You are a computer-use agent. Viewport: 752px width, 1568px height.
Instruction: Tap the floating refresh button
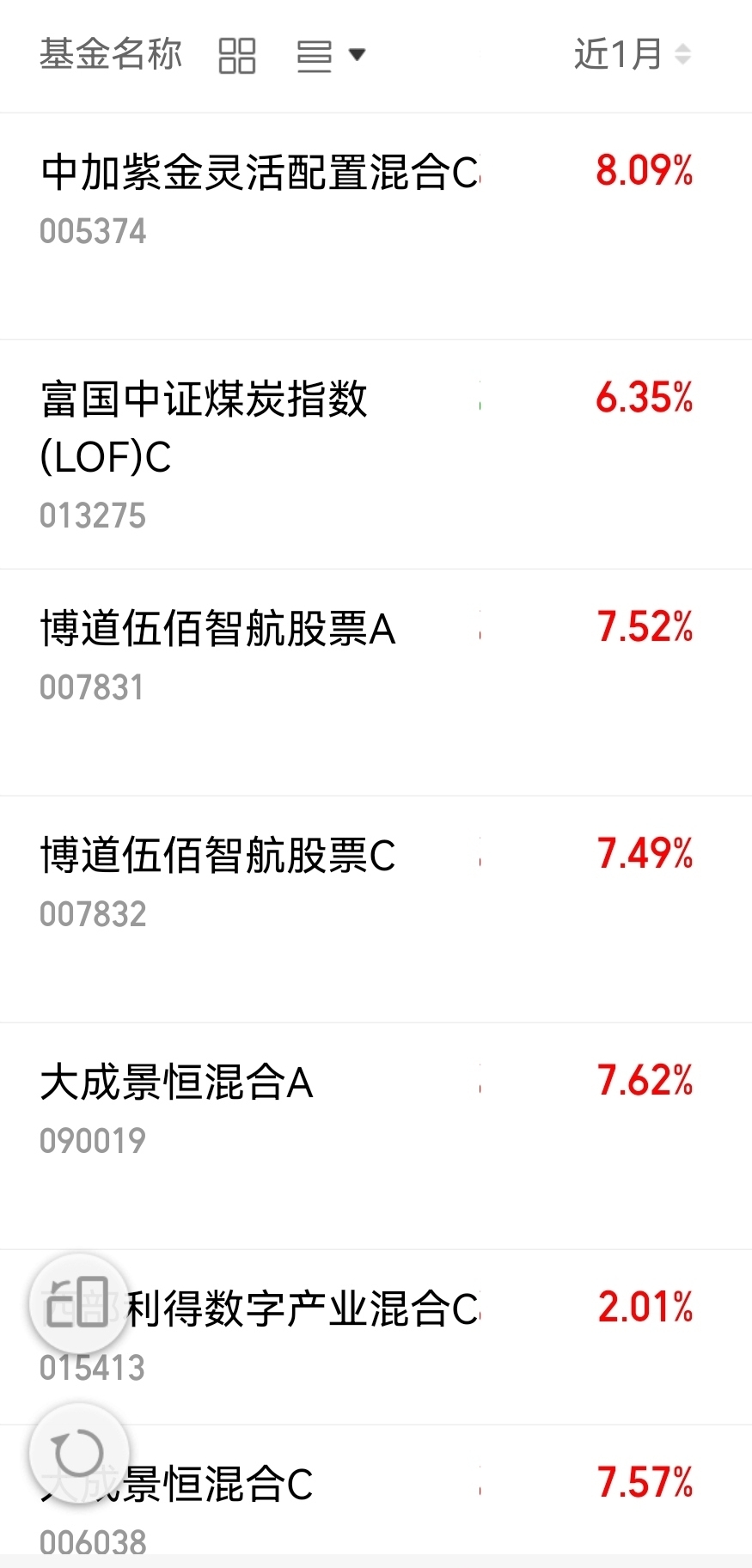[x=78, y=1453]
